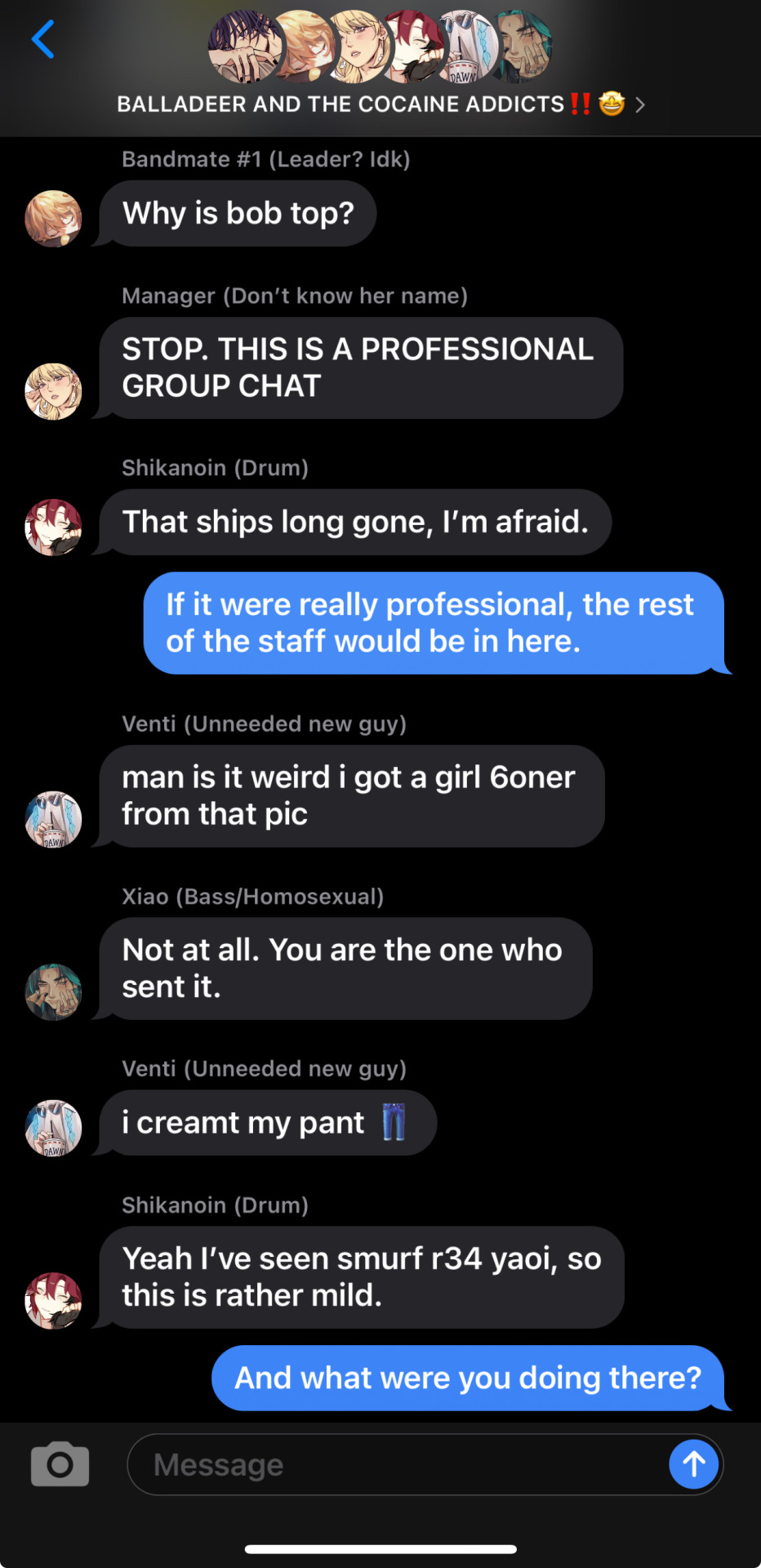
Task: View Bandmate #1's avatar beside 'Why is bob top?'
Action: 53,218
